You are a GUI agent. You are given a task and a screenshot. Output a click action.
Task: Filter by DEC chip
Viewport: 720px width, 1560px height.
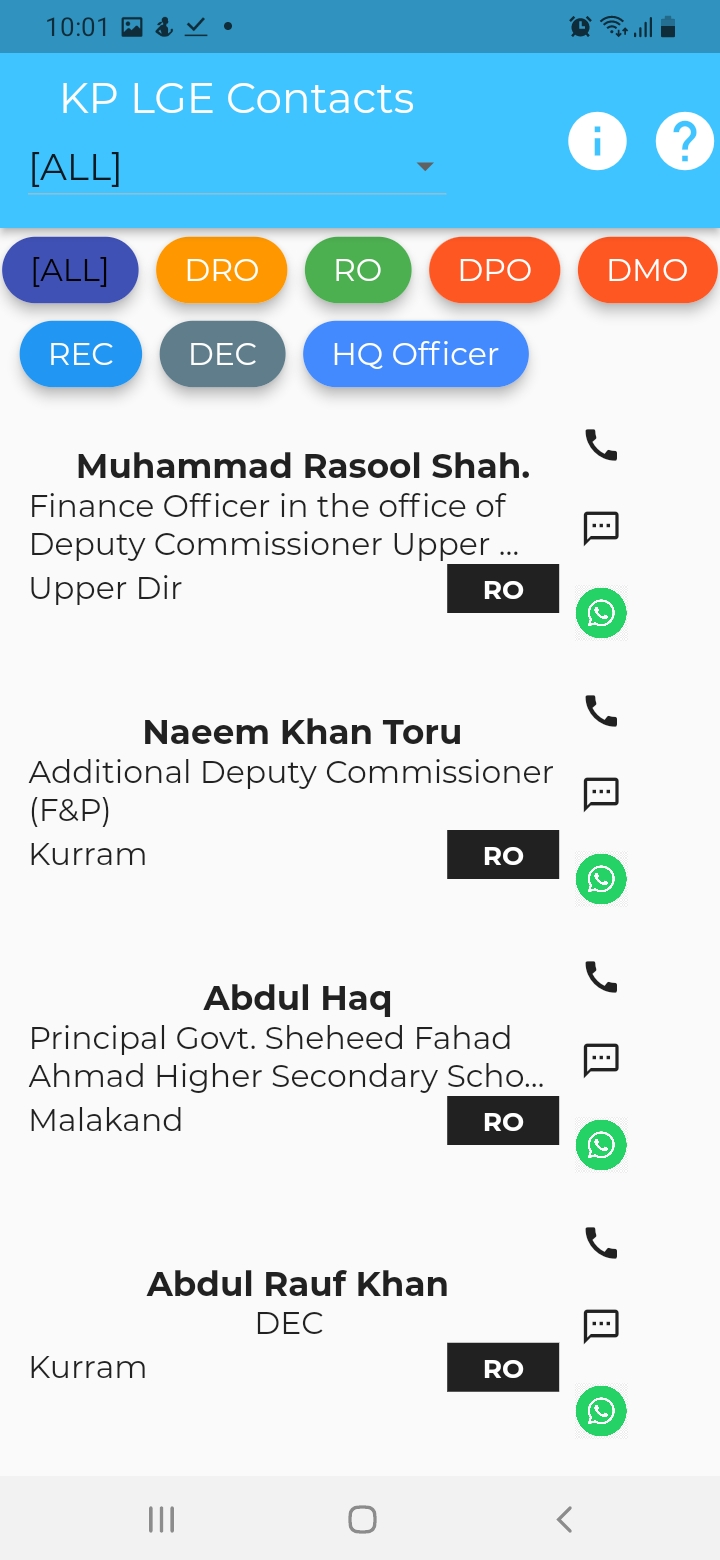[x=222, y=354]
